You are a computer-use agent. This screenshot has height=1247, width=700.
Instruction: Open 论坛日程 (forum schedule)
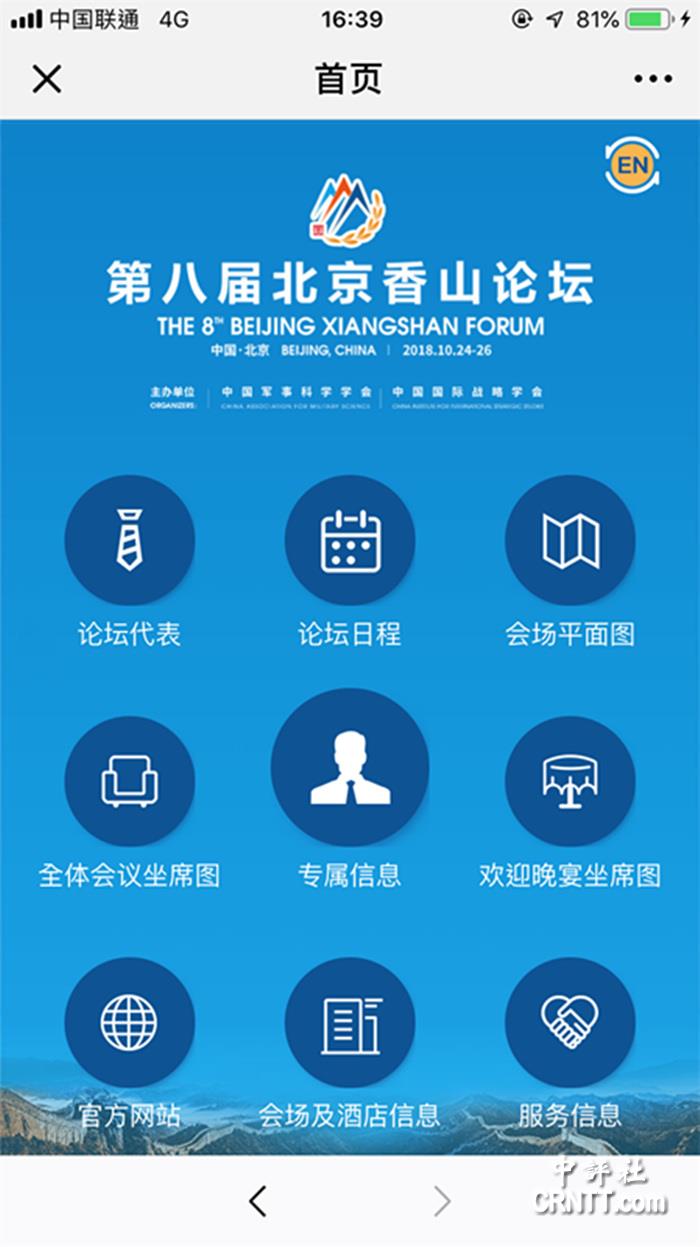pos(349,540)
